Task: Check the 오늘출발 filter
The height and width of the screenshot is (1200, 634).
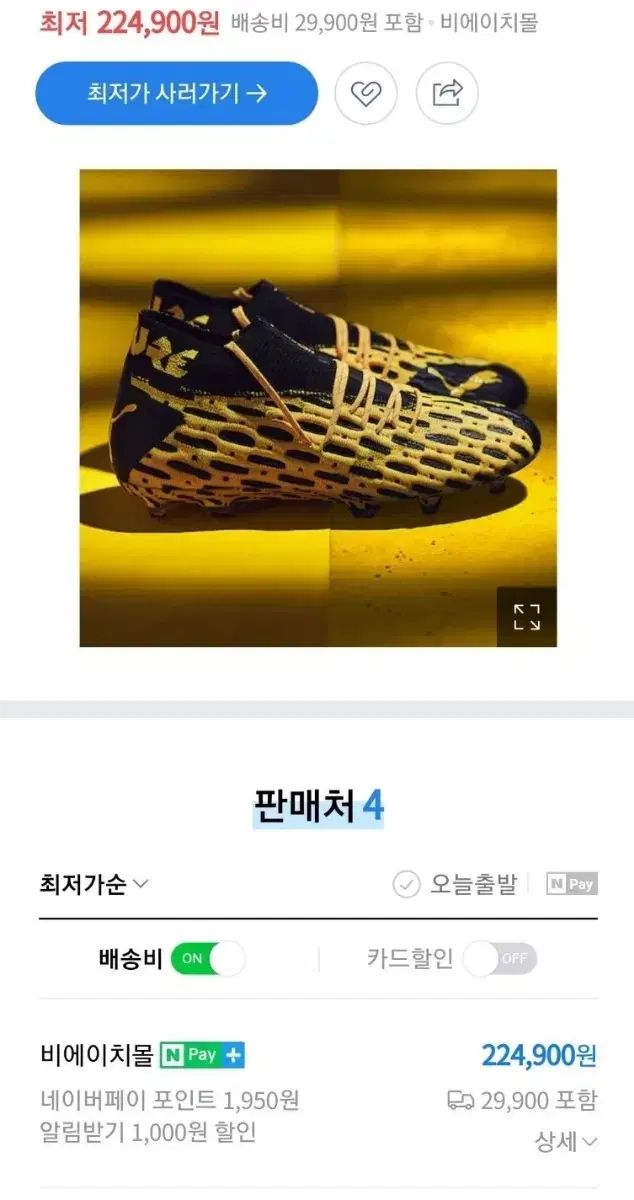Action: pos(456,884)
